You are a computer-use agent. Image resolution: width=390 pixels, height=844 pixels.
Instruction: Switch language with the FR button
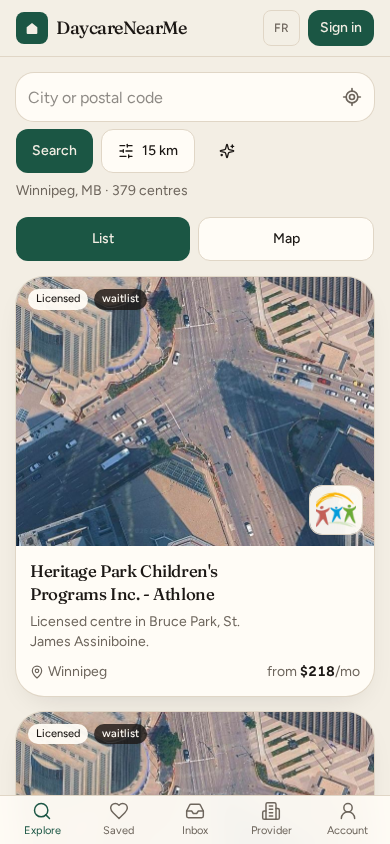[x=281, y=28]
